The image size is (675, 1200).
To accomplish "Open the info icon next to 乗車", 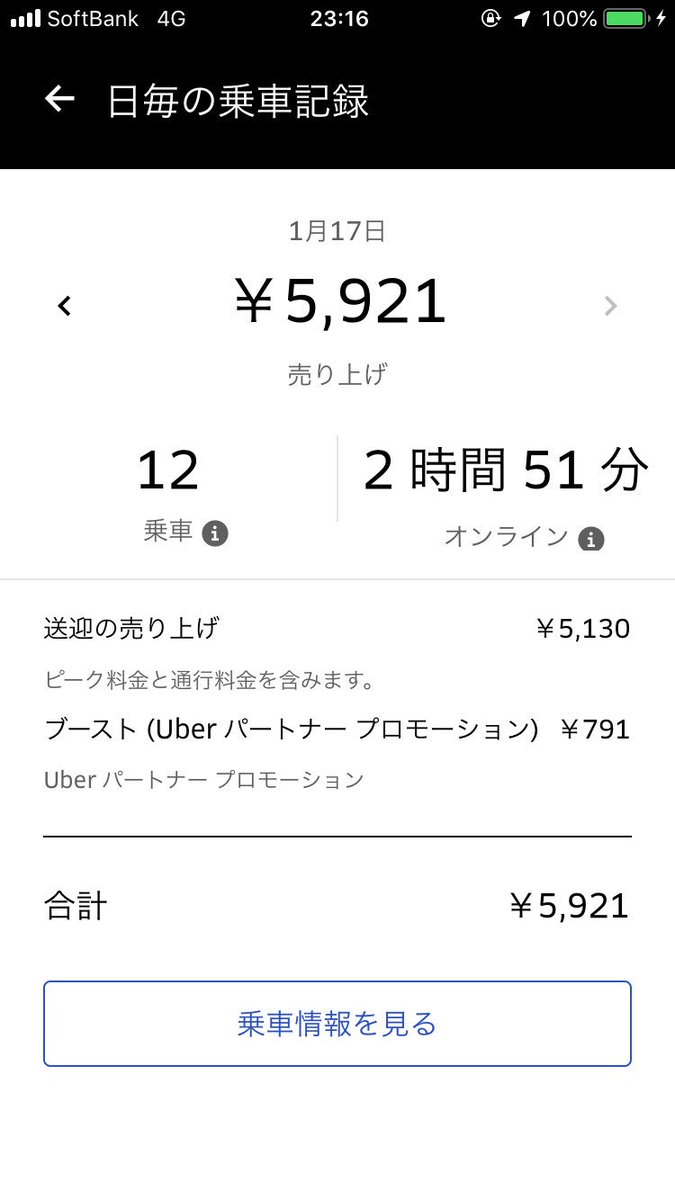I will coord(215,534).
